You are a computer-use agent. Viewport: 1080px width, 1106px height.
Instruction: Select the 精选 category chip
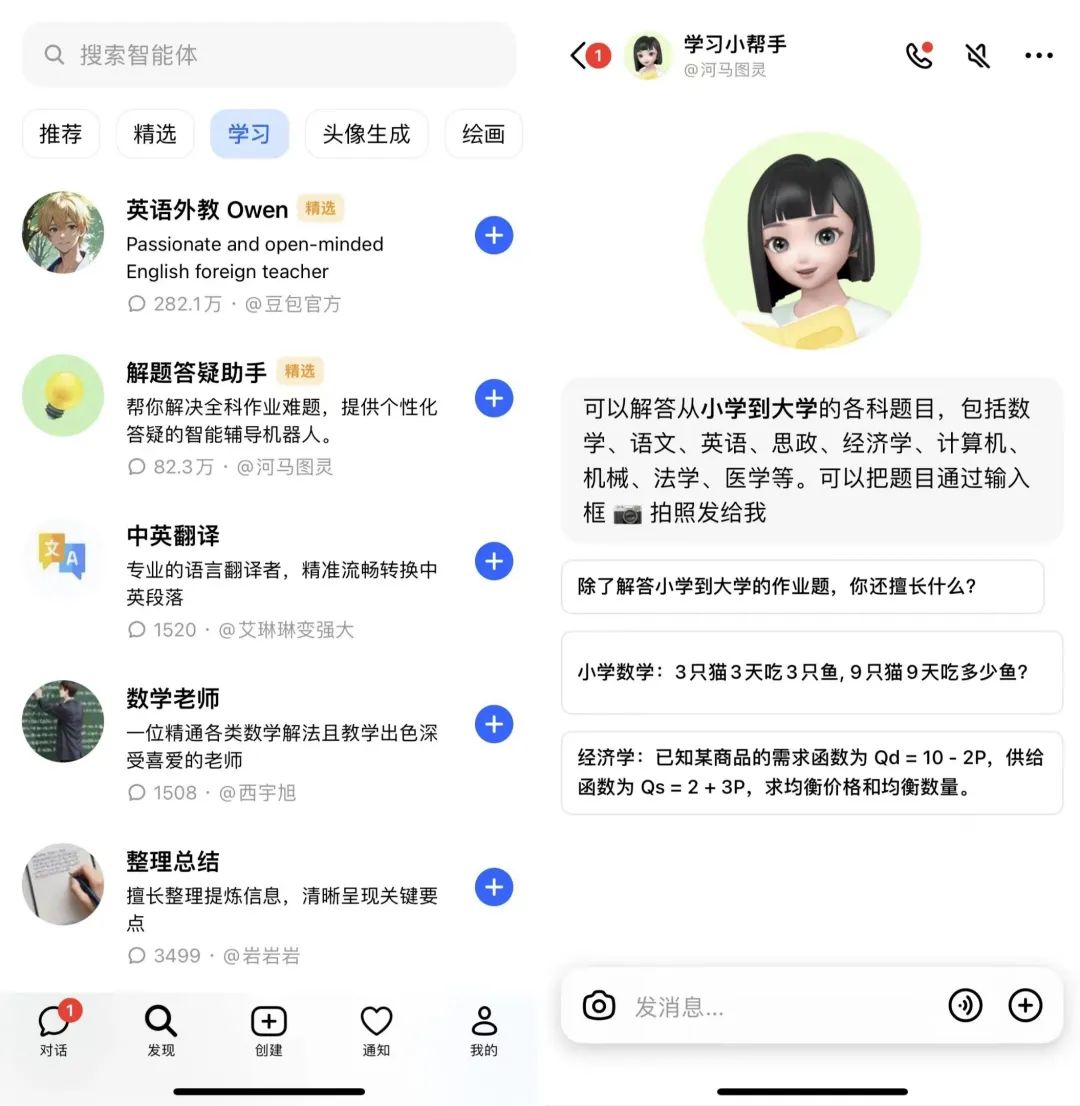point(155,134)
